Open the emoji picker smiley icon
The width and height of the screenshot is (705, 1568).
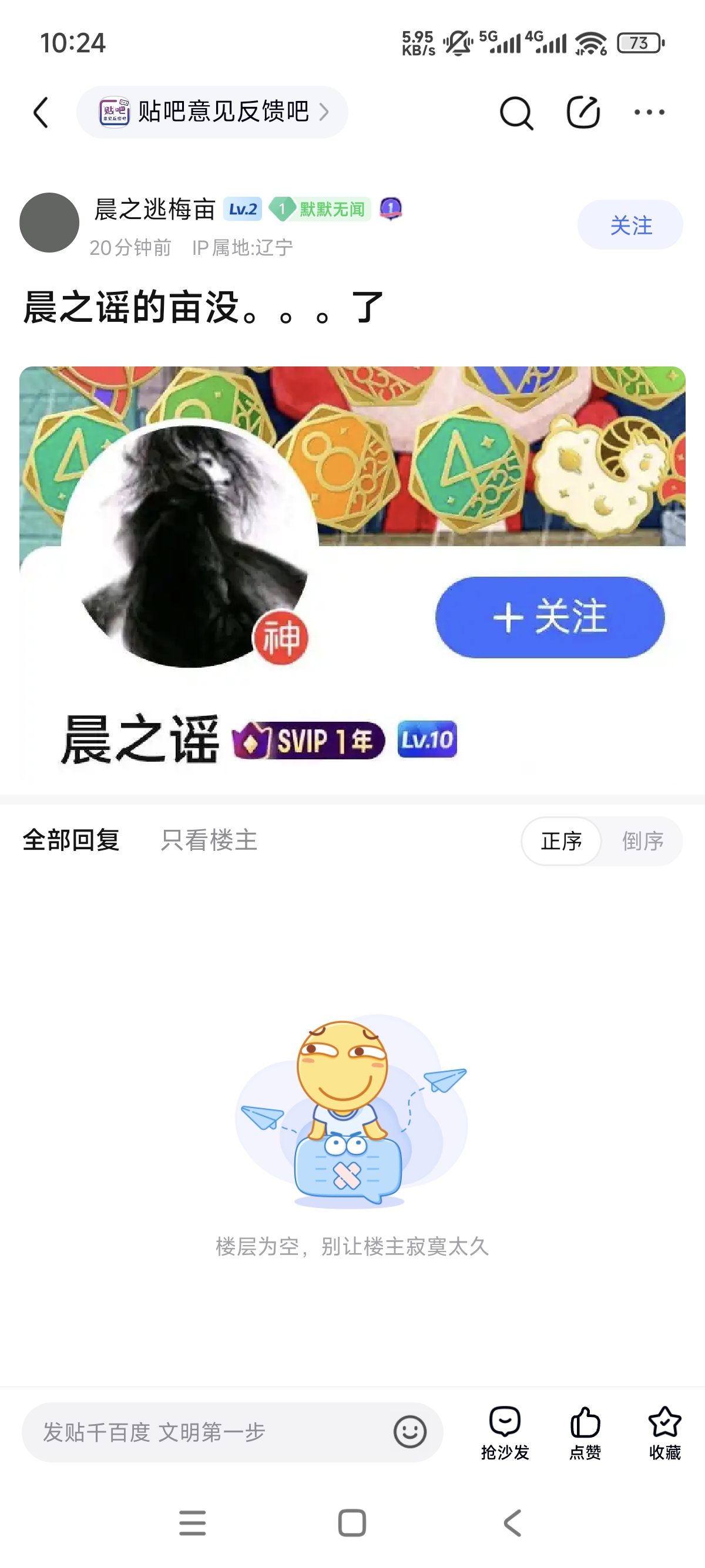(x=409, y=1432)
